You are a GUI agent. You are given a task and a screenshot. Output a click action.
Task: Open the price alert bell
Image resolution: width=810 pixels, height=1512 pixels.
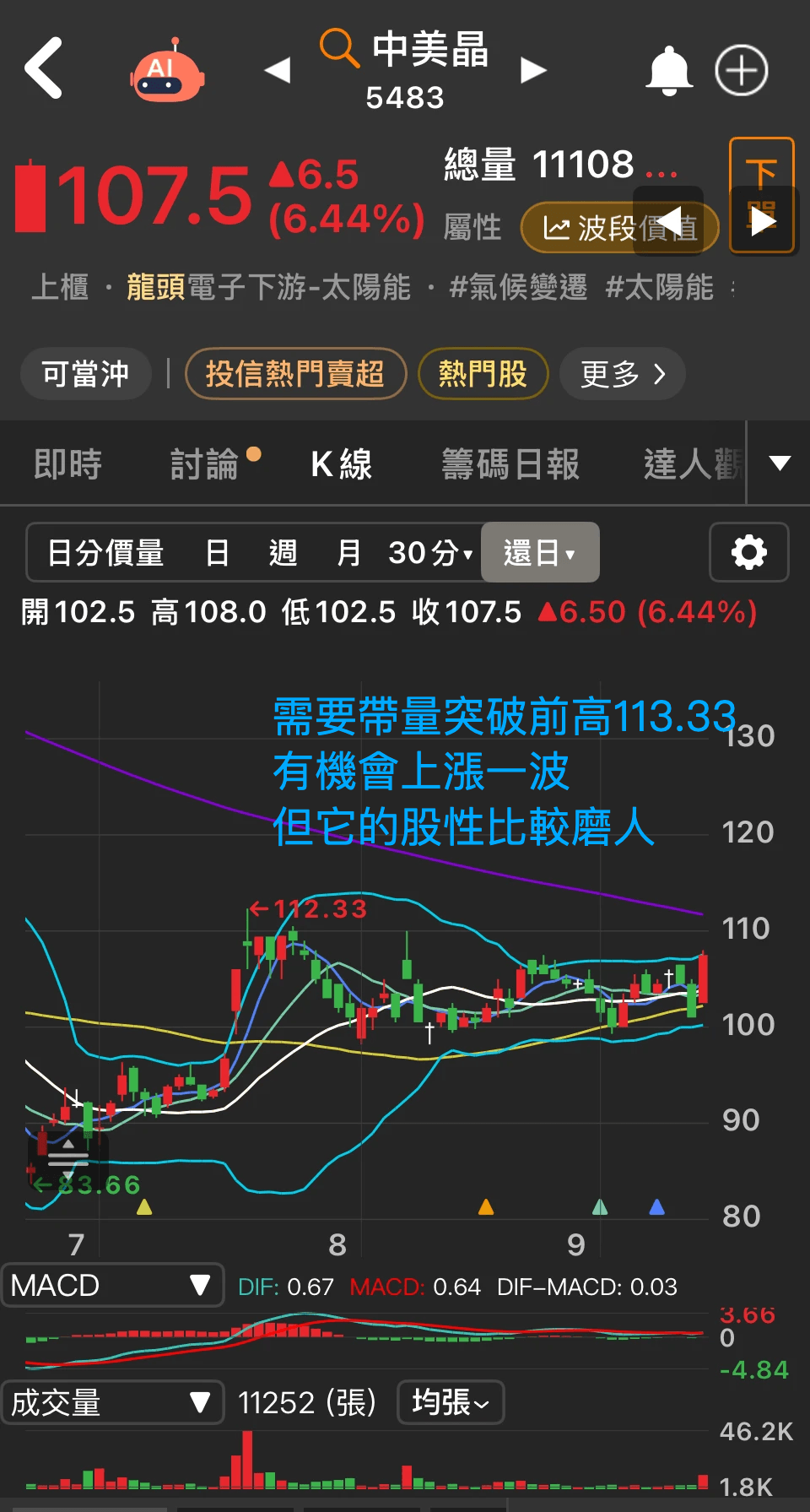click(x=668, y=70)
